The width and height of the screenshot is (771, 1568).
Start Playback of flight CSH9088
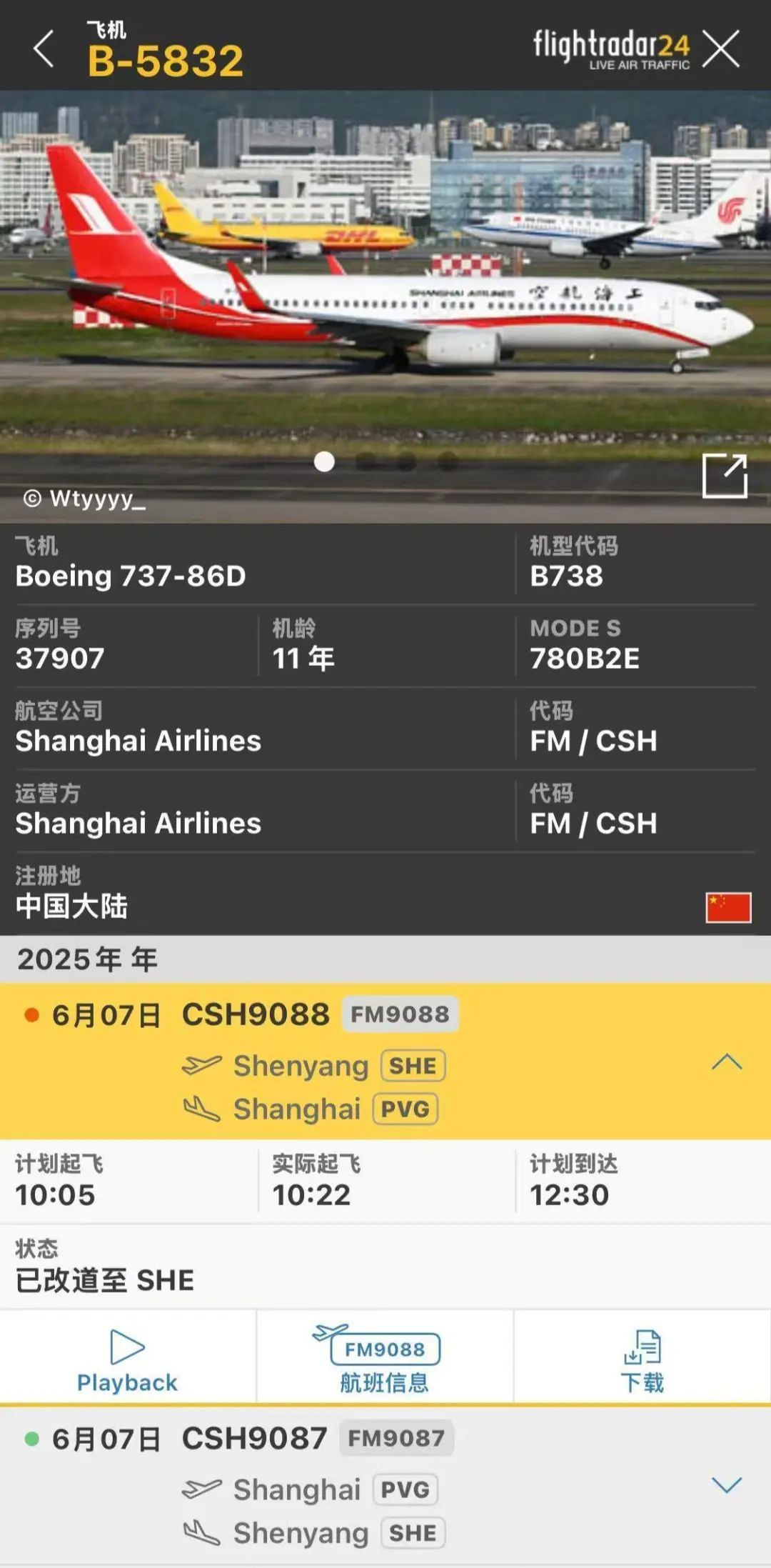tap(127, 1362)
